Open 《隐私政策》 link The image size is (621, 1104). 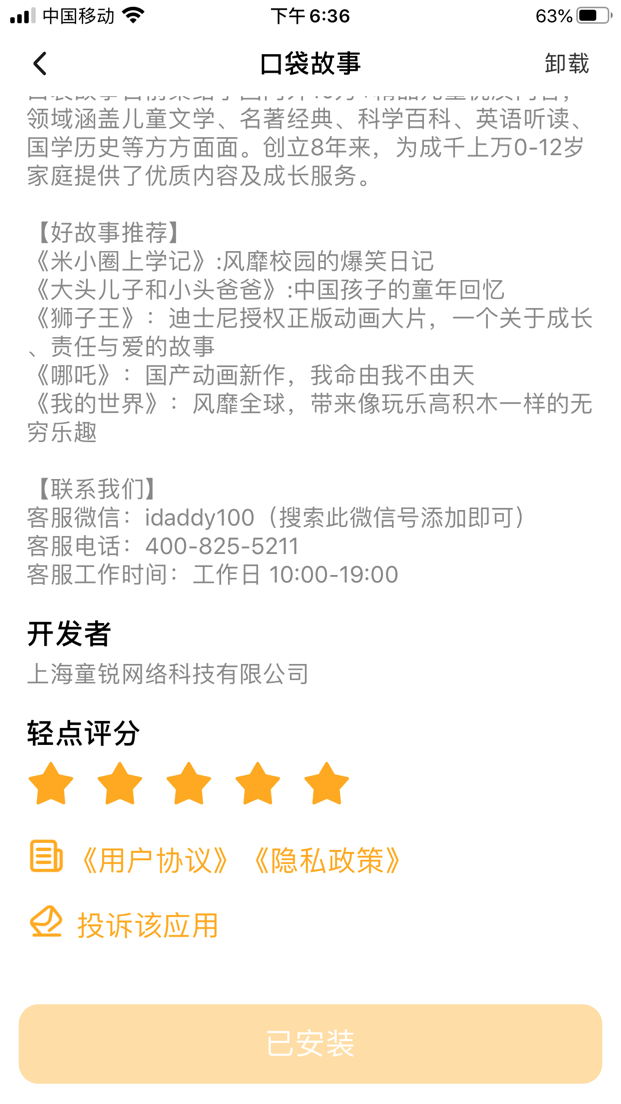coord(327,860)
